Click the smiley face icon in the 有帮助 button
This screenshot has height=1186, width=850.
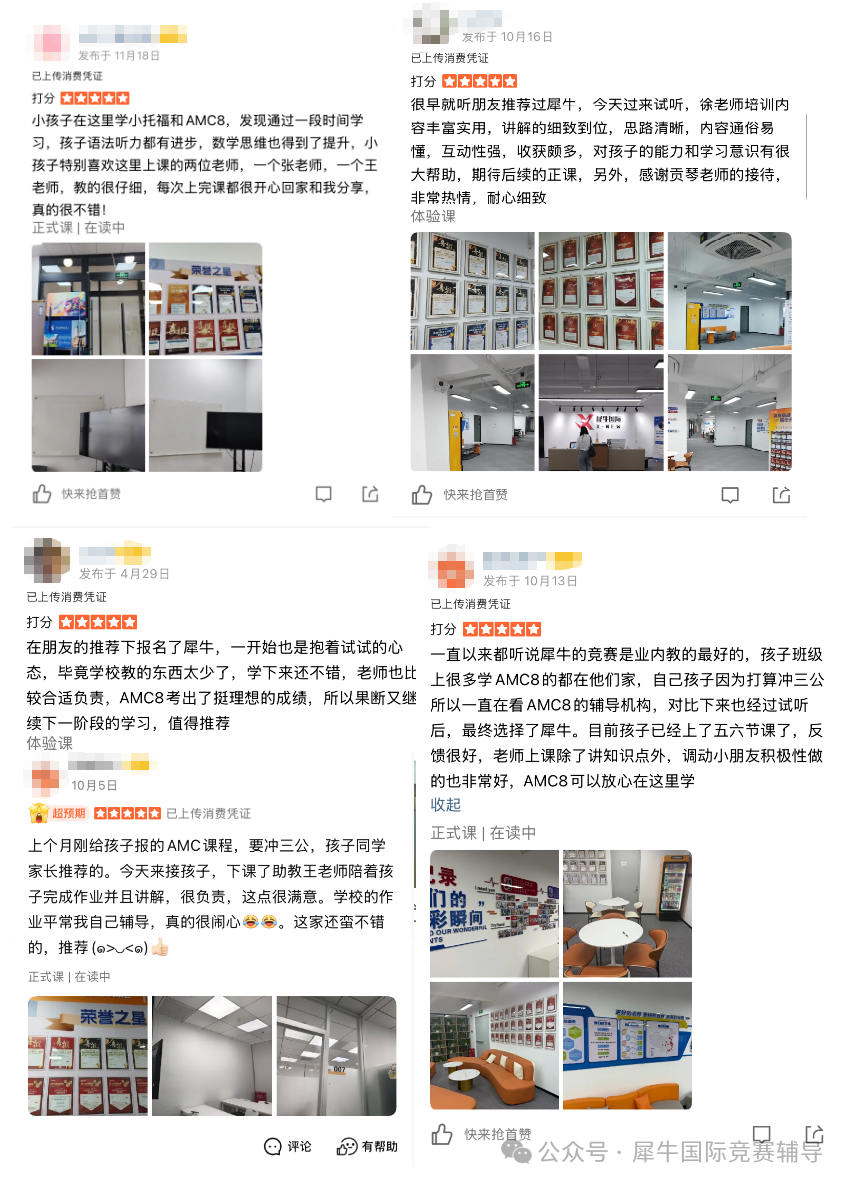coord(349,1147)
